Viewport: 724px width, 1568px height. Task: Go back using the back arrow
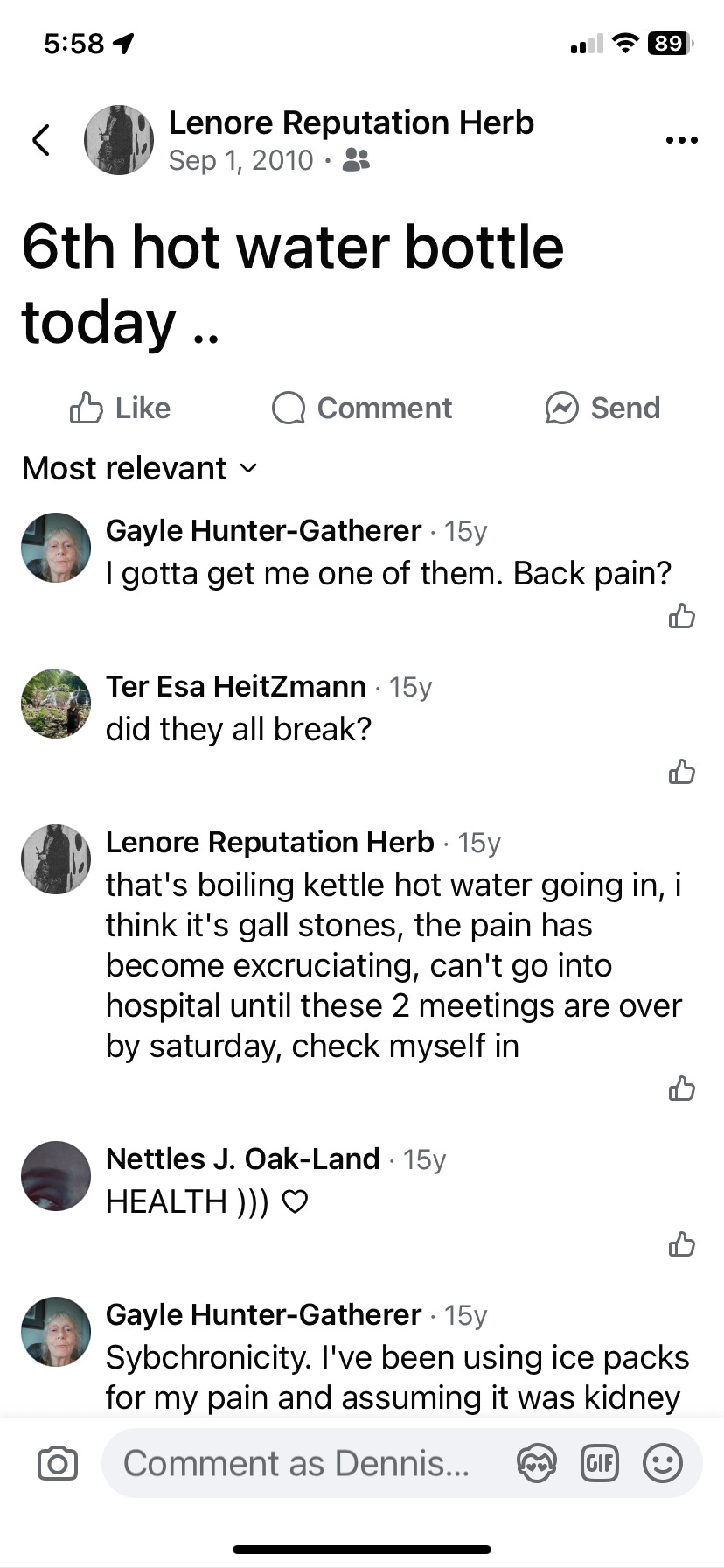(x=41, y=140)
